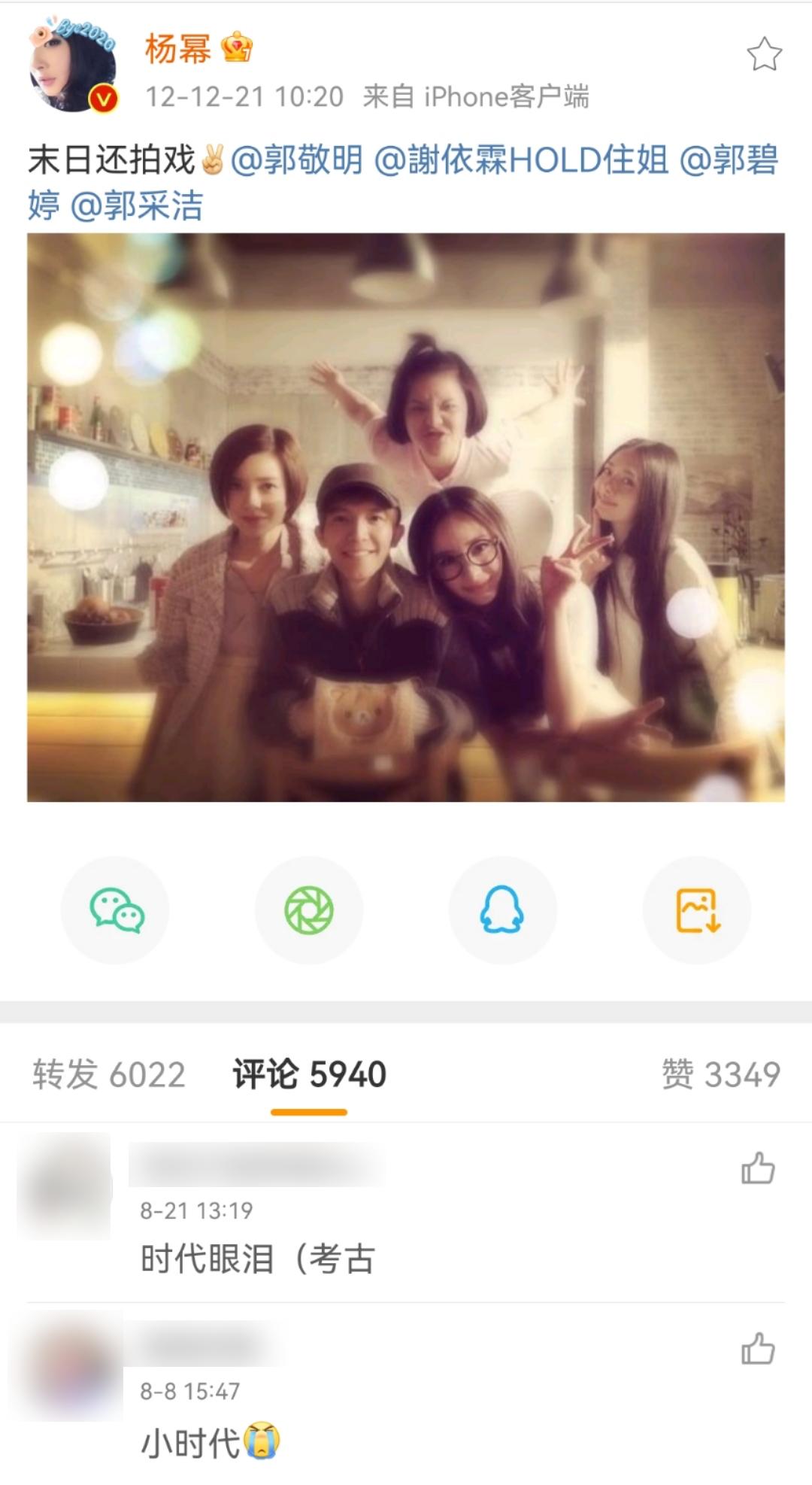Open the group photo in the post
This screenshot has width=812, height=1485.
pos(406,519)
